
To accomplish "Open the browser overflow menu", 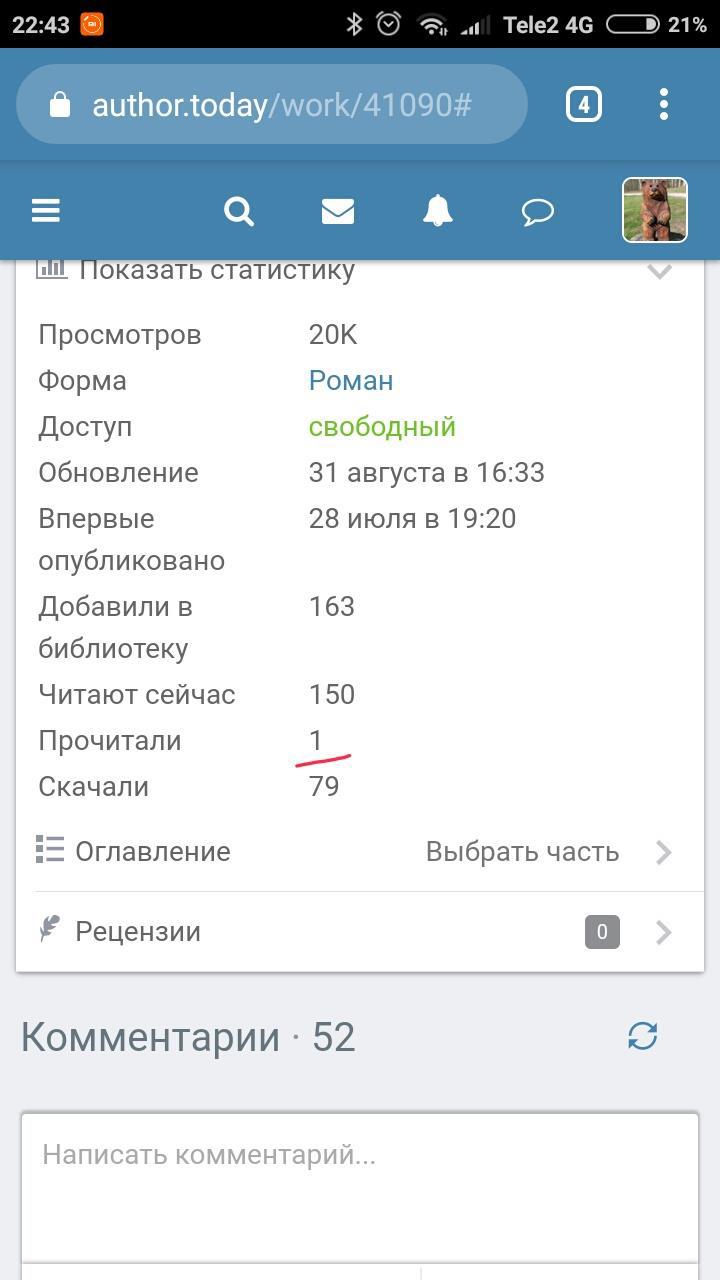I will pos(664,105).
